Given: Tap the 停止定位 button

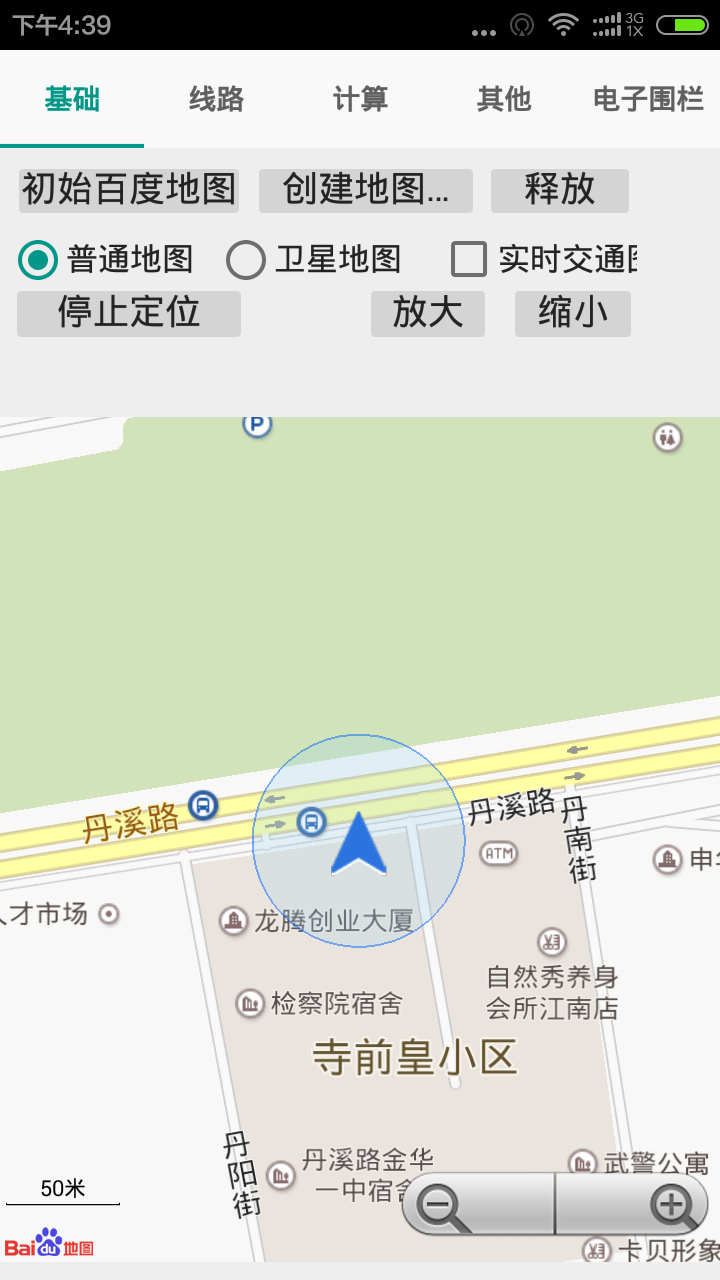Looking at the screenshot, I should (129, 313).
